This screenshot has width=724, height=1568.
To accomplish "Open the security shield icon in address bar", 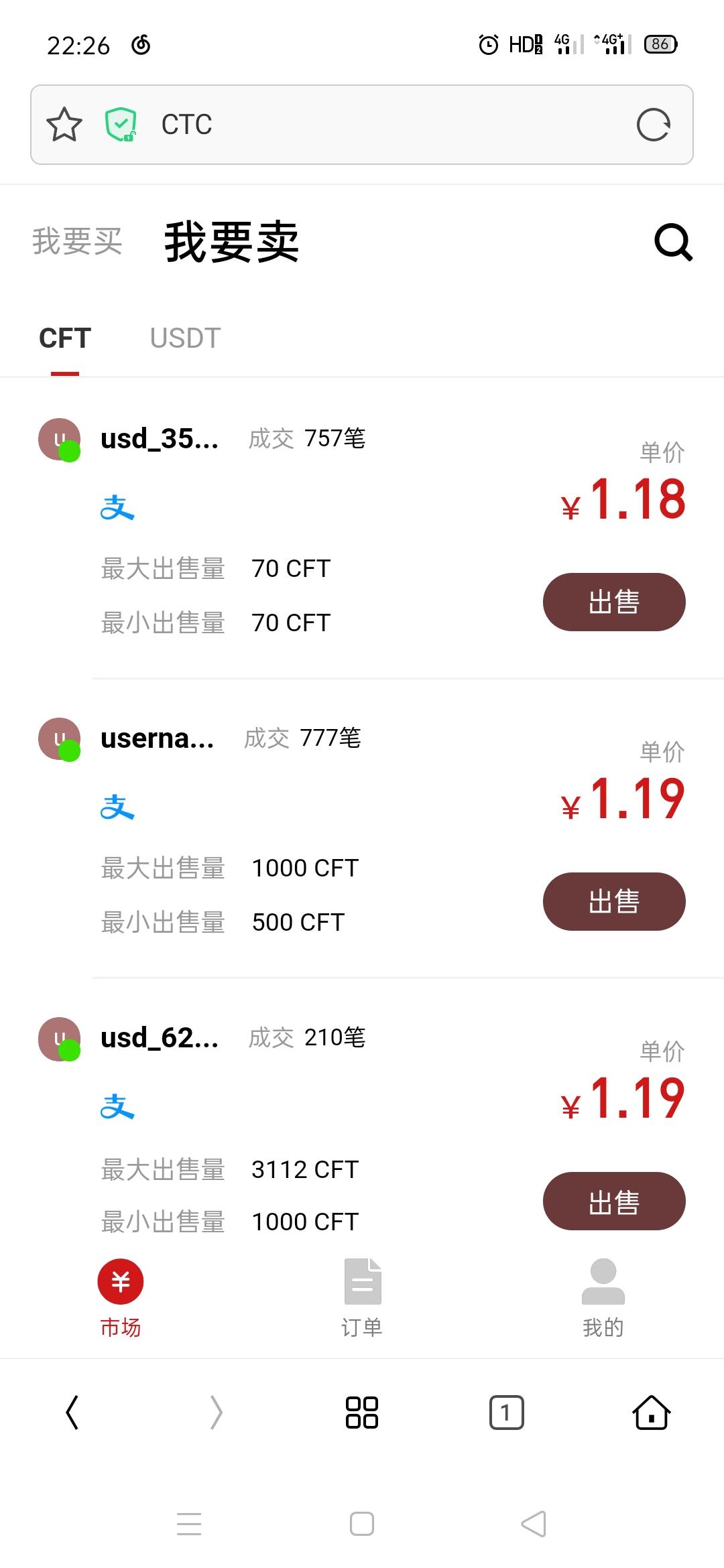I will (119, 125).
